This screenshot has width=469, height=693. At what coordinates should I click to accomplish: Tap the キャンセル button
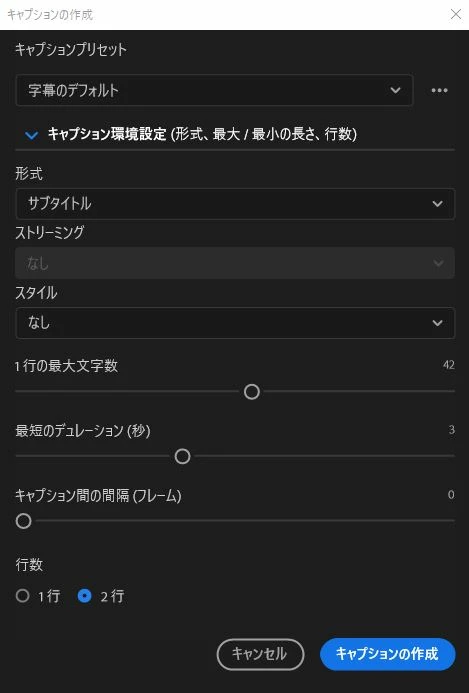coord(260,654)
